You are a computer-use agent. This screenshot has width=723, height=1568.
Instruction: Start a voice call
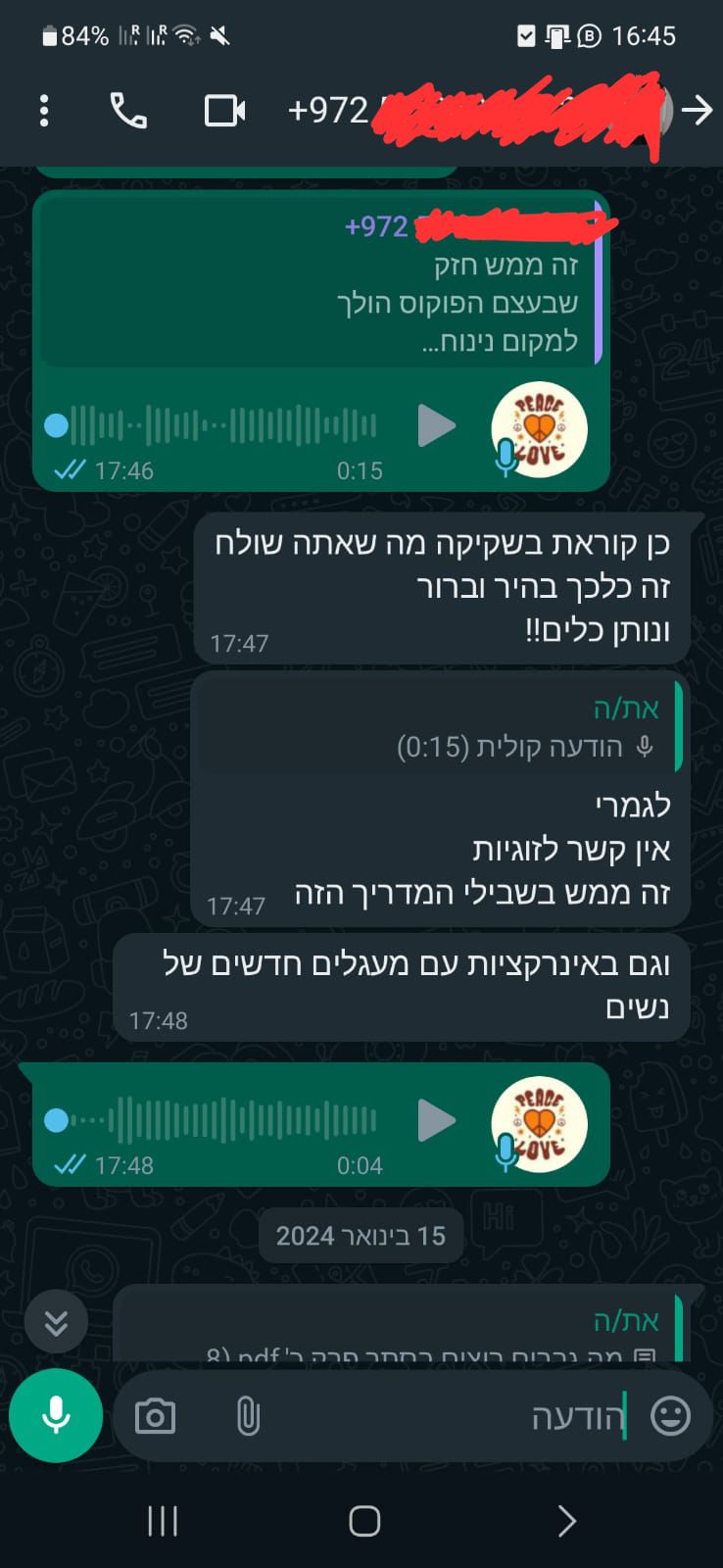[x=128, y=111]
